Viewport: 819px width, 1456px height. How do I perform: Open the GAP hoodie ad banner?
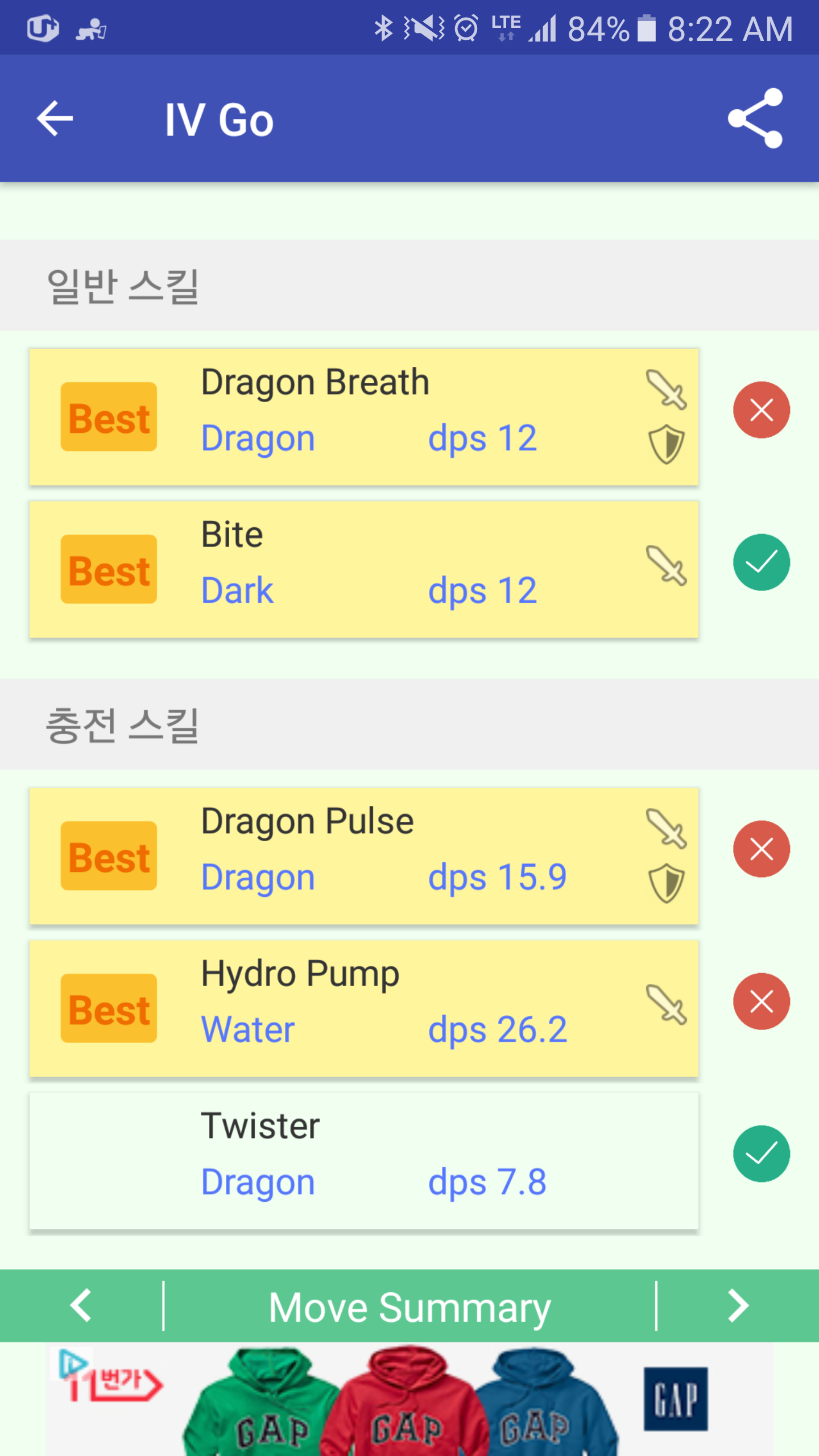pos(409,1399)
